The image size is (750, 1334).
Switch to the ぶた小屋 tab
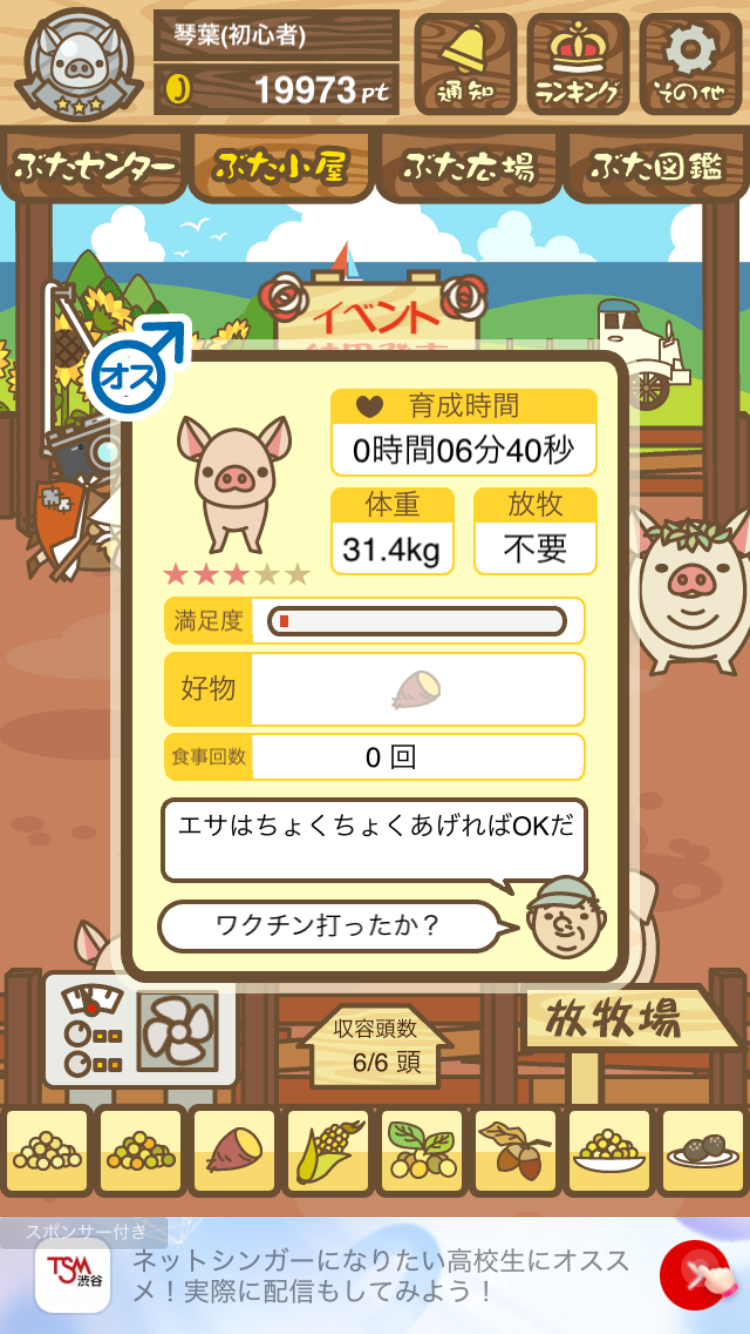coord(281,167)
